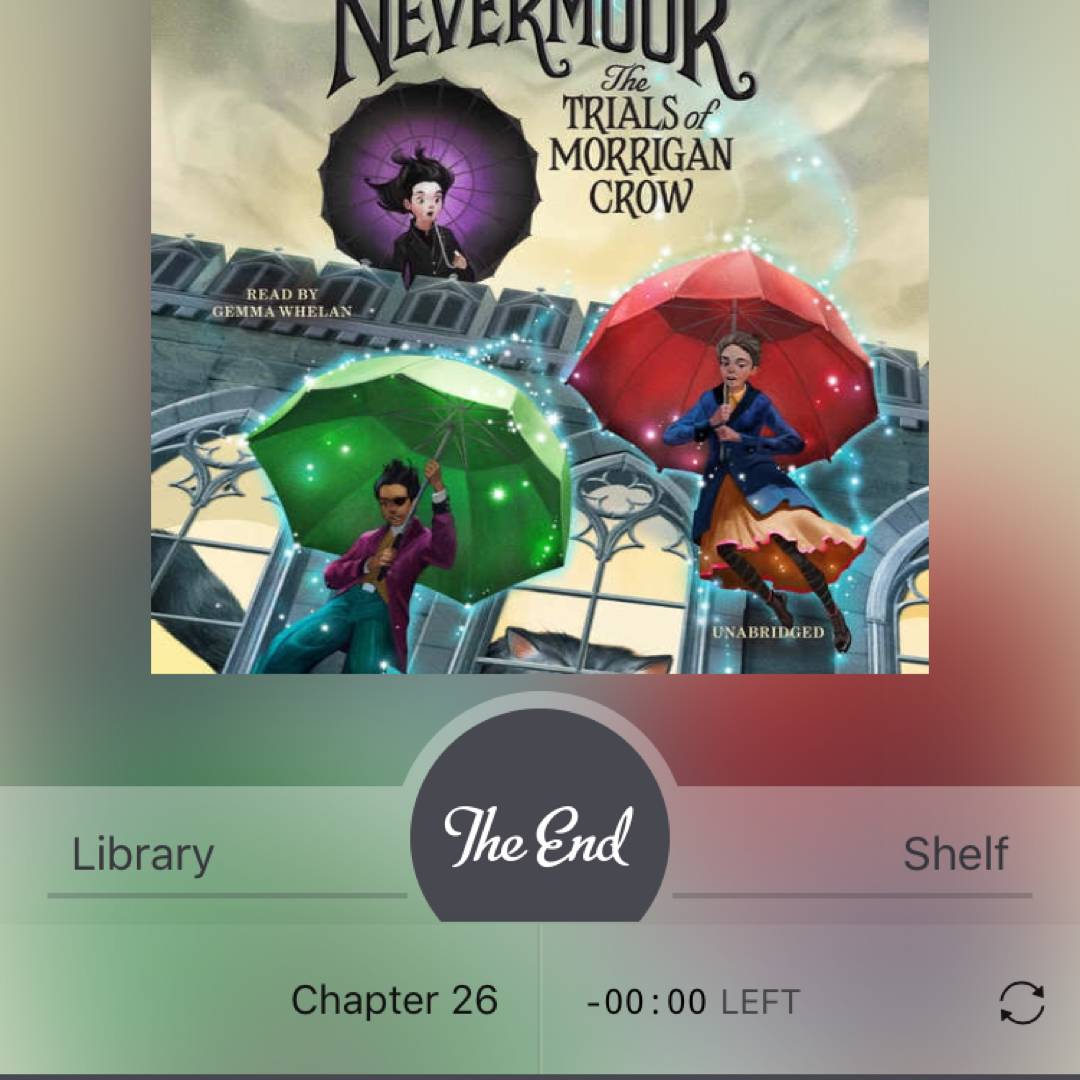Go to the Library
This screenshot has height=1080, width=1080.
pos(143,855)
